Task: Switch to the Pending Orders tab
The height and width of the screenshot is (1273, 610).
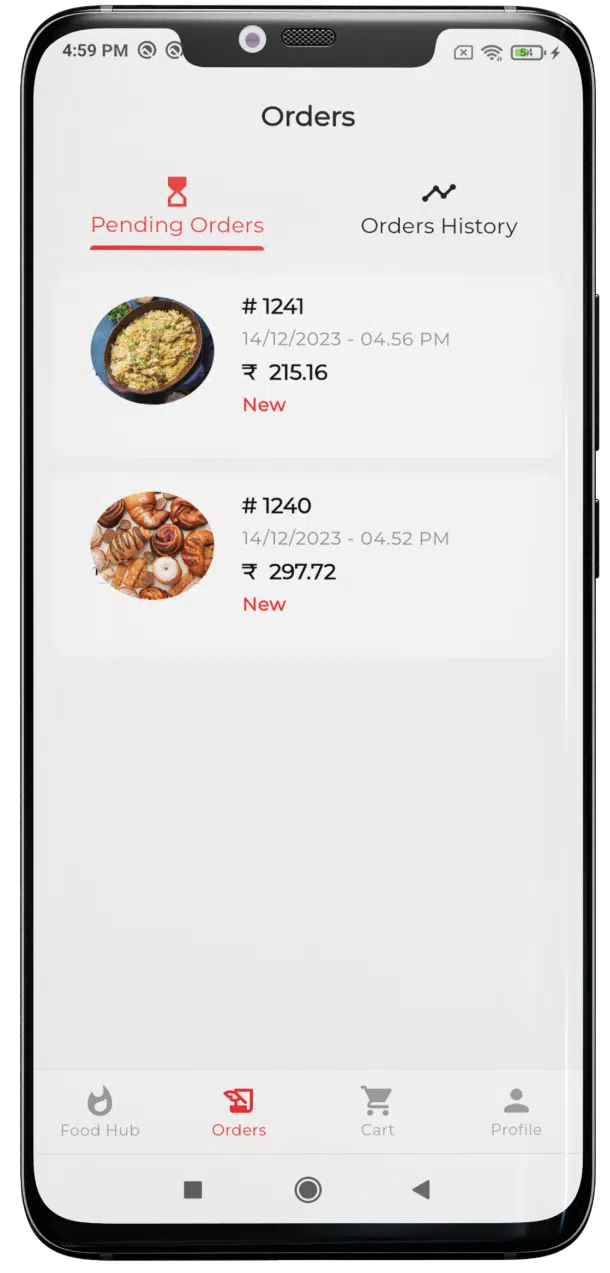Action: point(177,210)
